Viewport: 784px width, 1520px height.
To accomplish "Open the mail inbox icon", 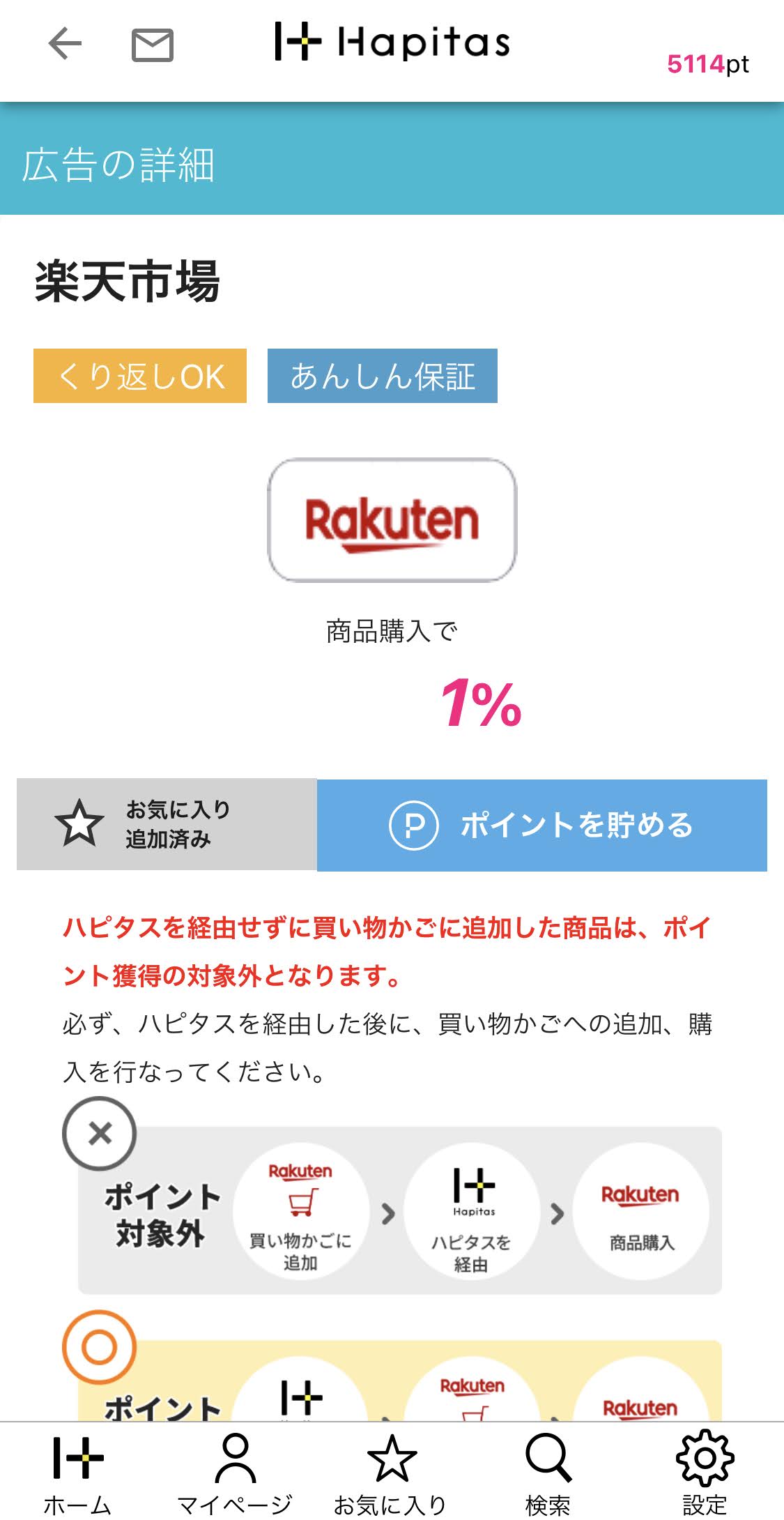I will (152, 45).
